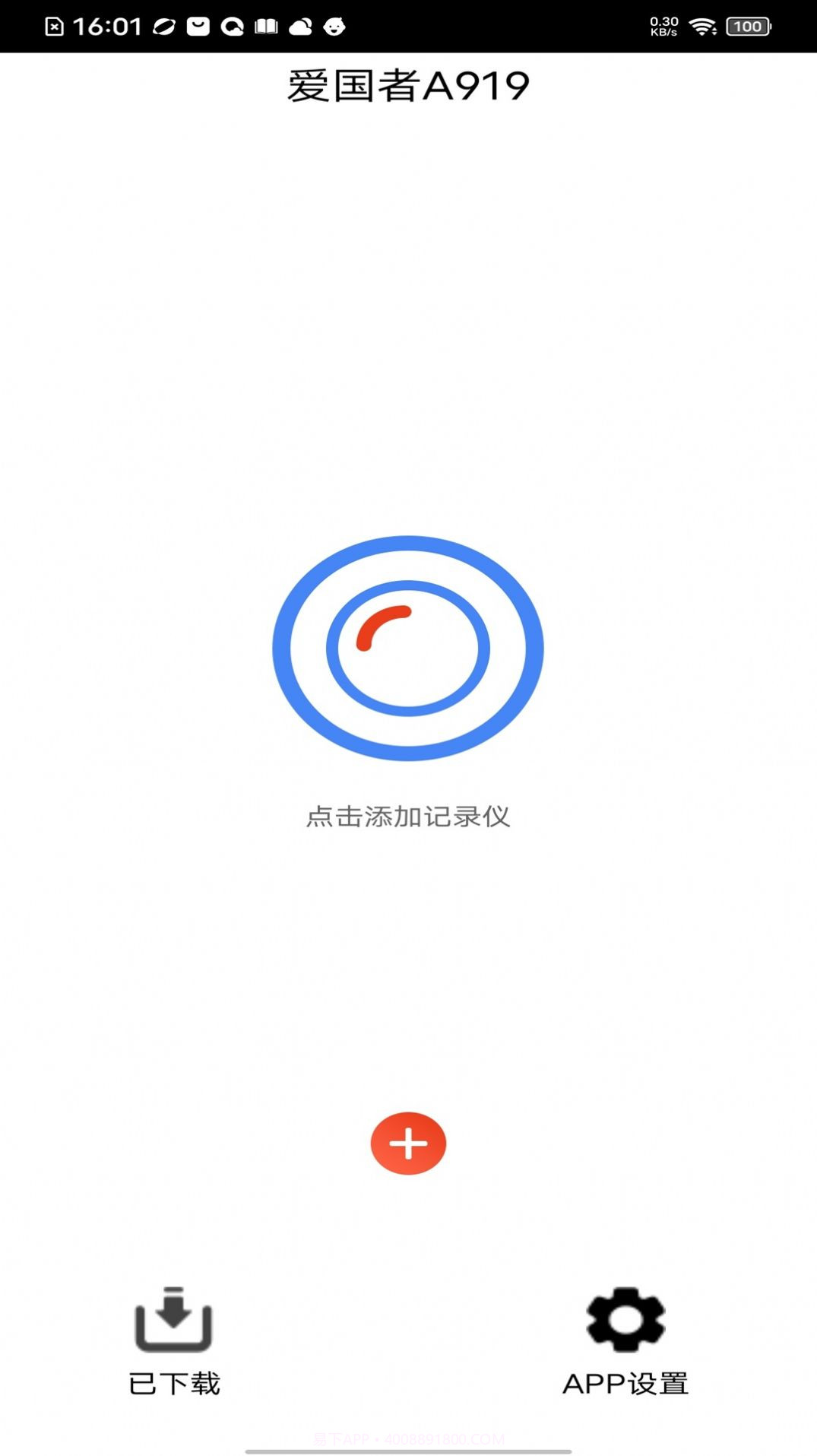Open the planet browser icon in status bar
Screen dimensions: 817x1456
[163, 27]
